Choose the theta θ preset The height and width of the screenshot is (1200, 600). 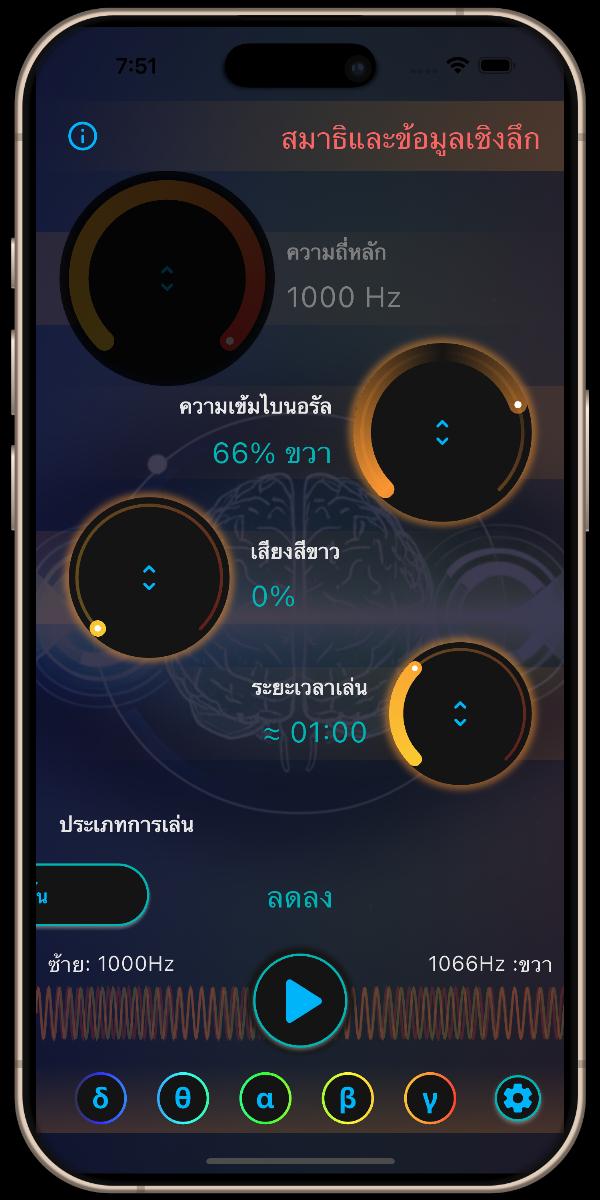tap(183, 1099)
